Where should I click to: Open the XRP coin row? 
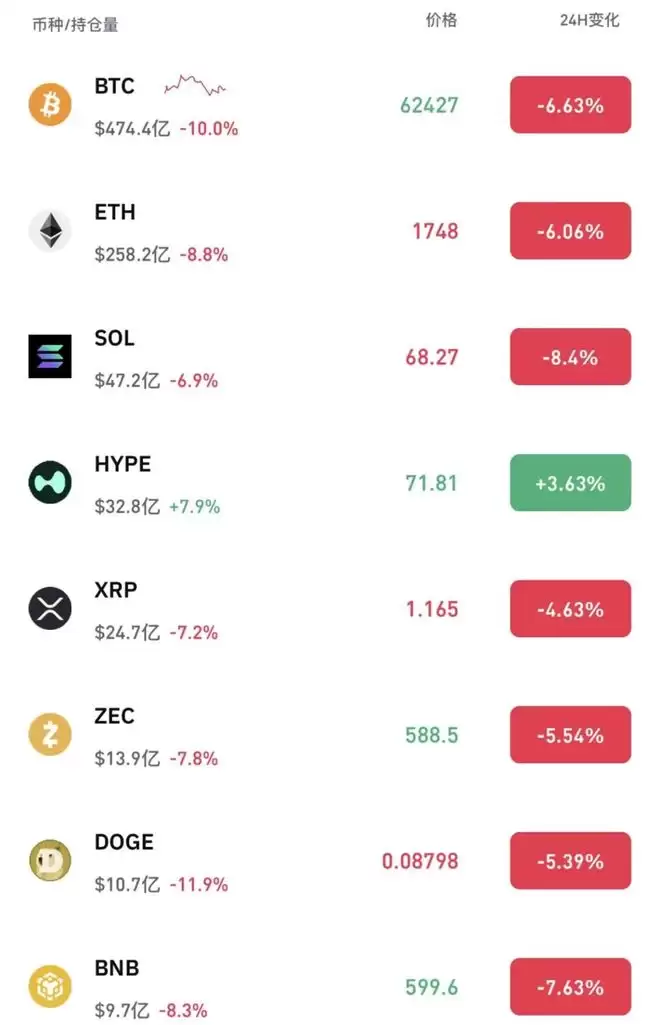[330, 609]
